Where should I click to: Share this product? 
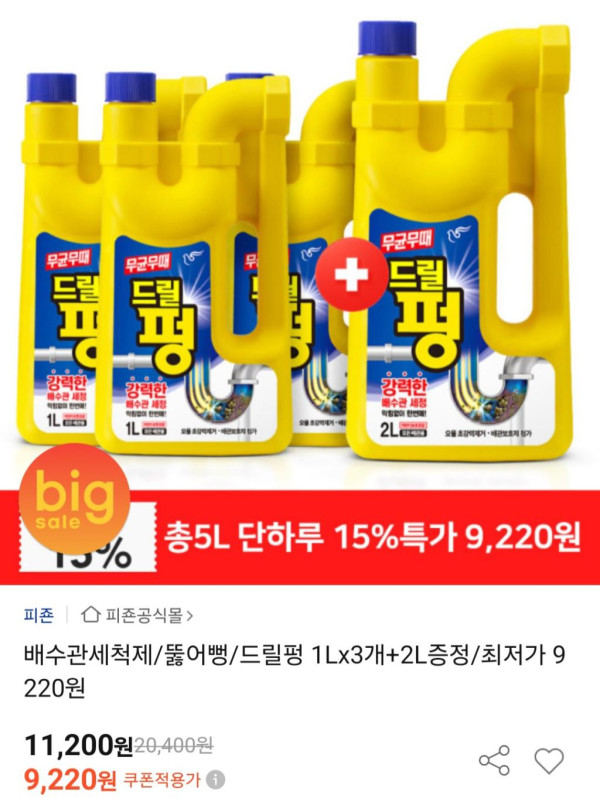(494, 761)
